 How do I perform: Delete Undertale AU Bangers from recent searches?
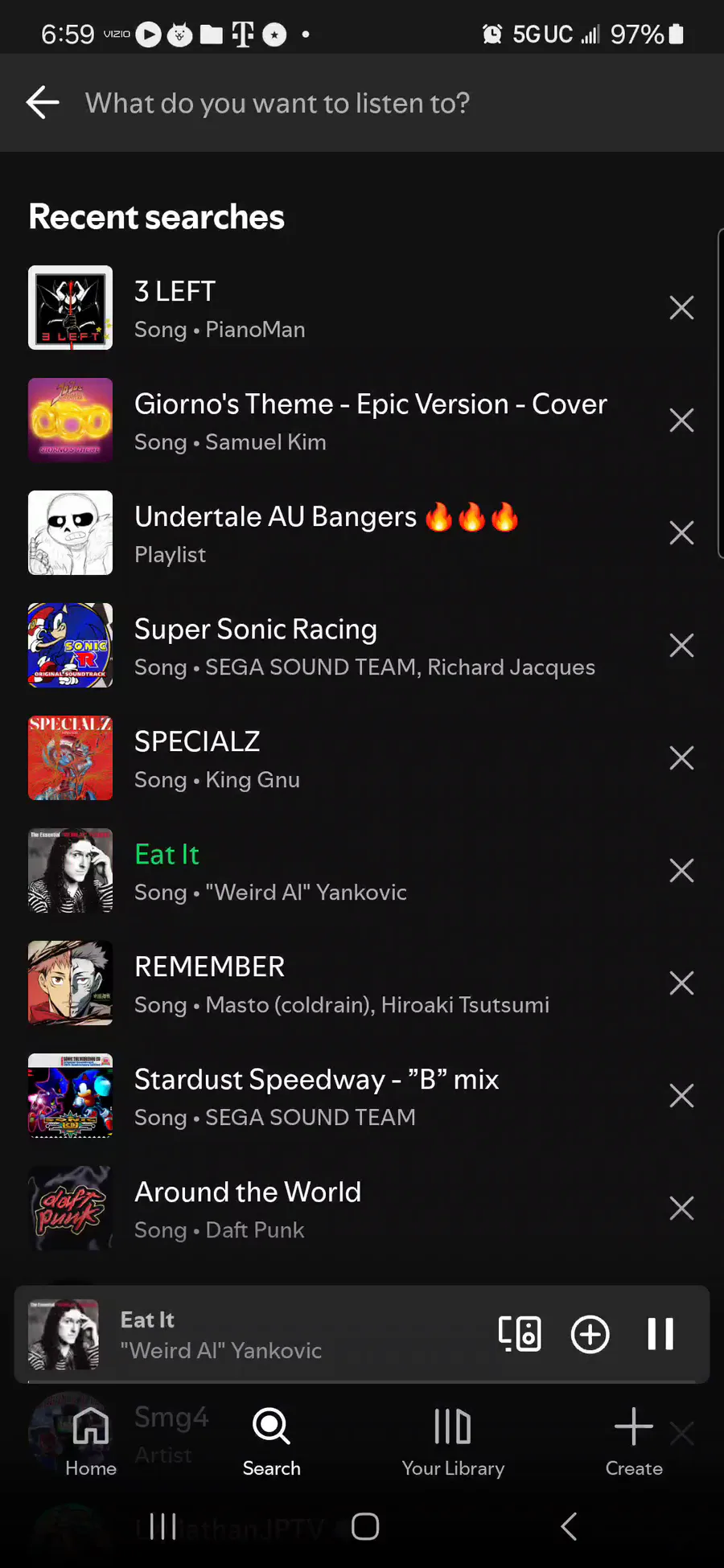[x=681, y=533]
